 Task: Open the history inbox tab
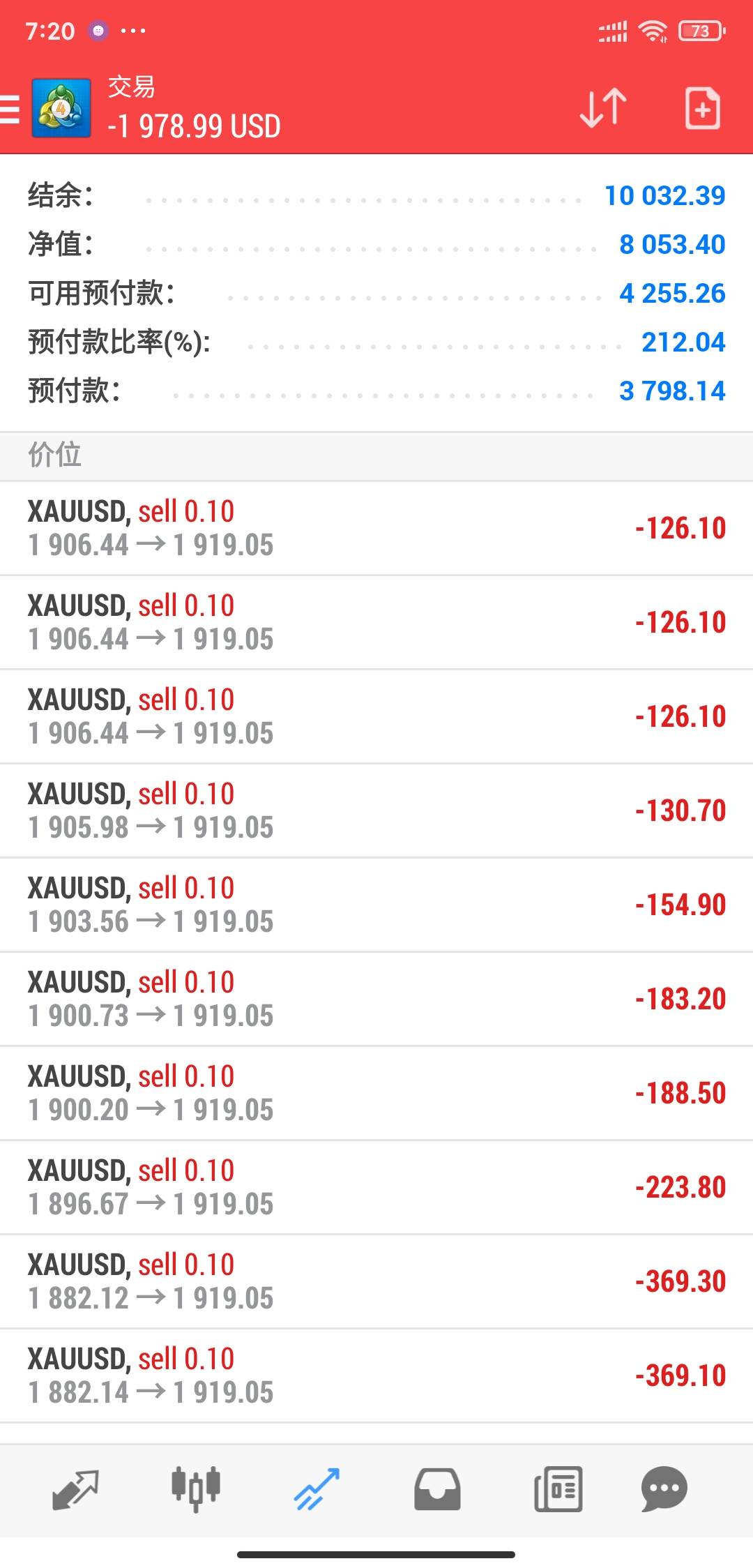[437, 1488]
